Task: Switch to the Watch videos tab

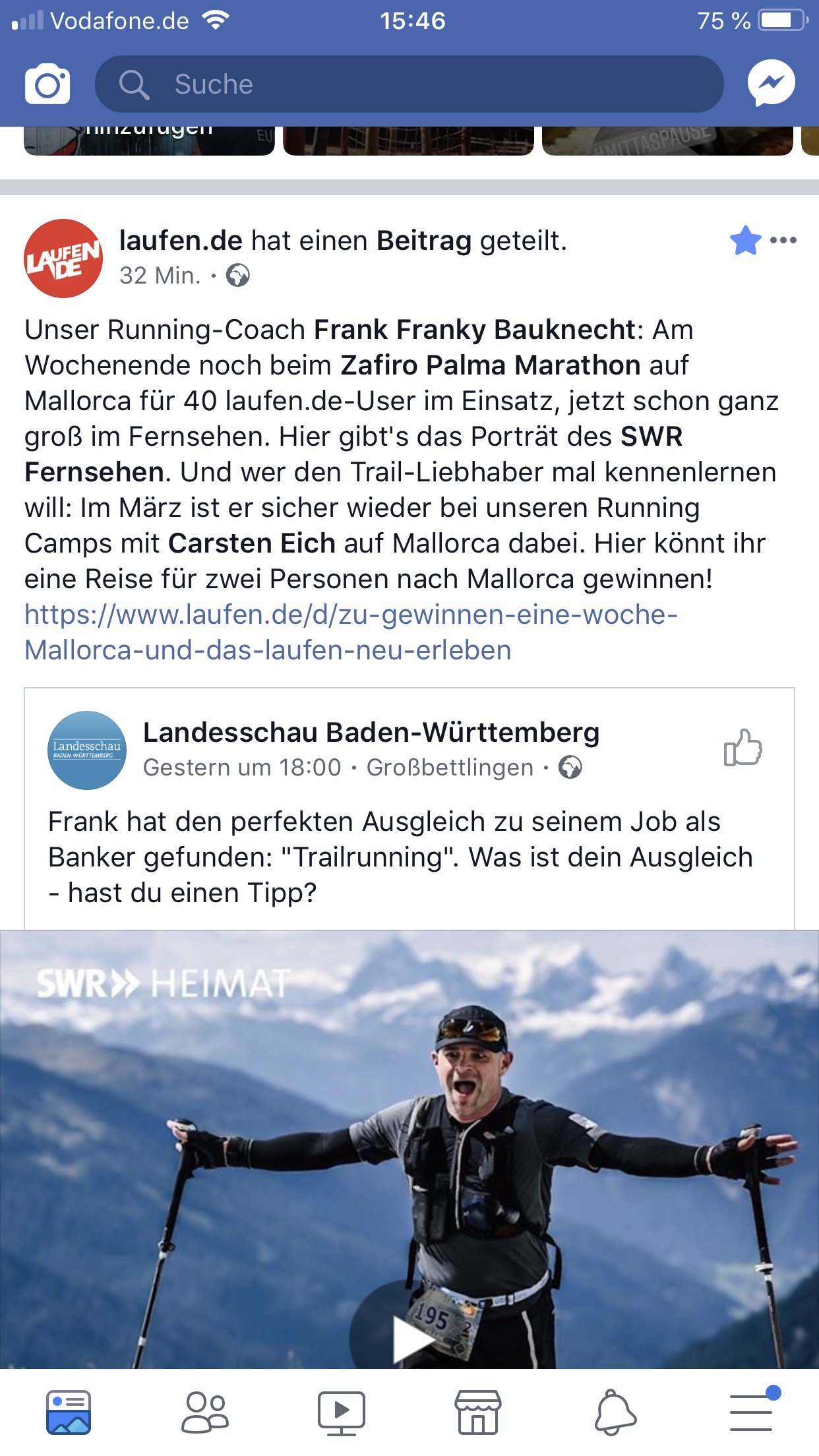Action: 341,1412
